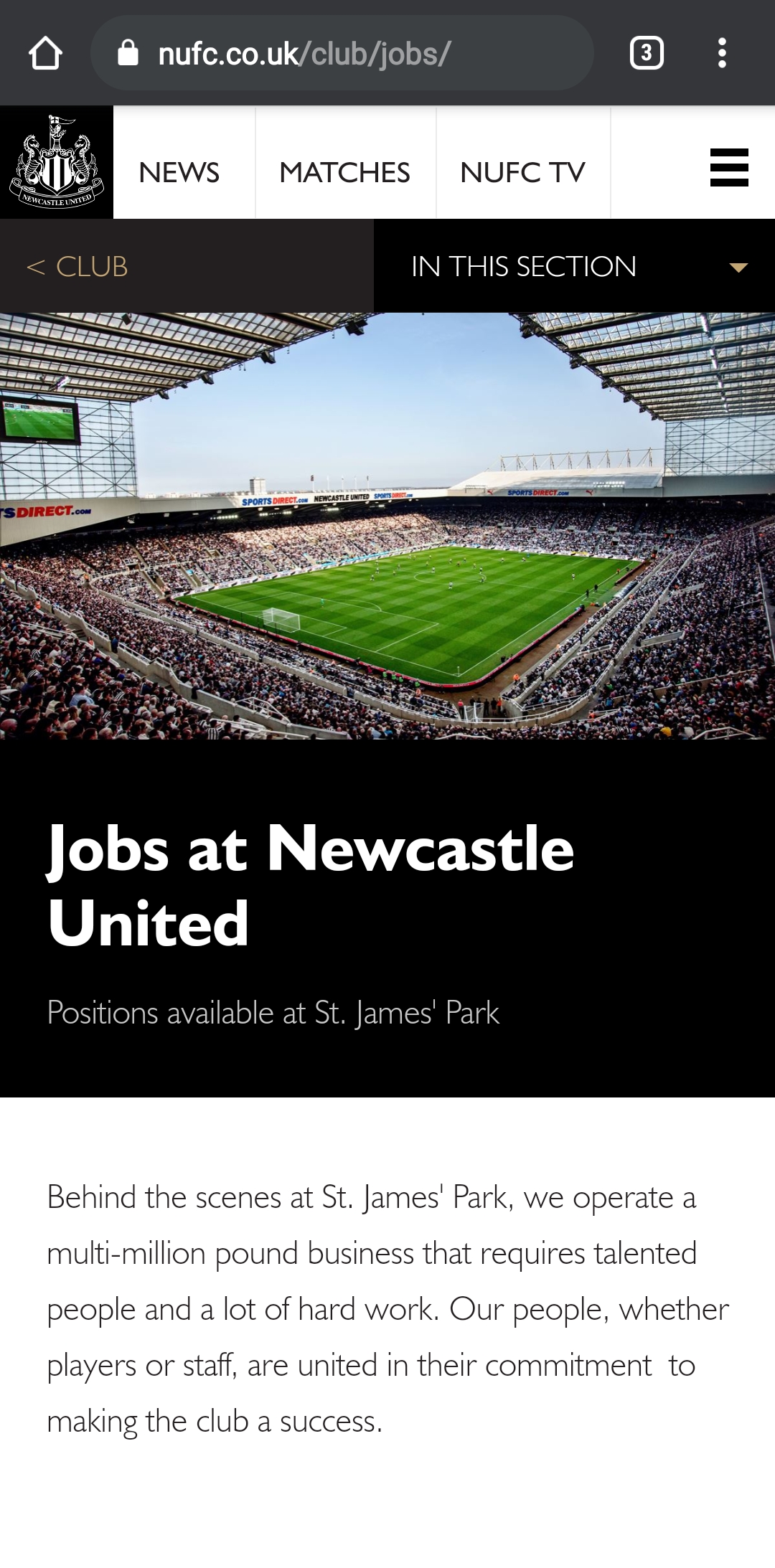The image size is (775, 1568).
Task: Tap the nufc.co.uk address bar
Action: [342, 53]
